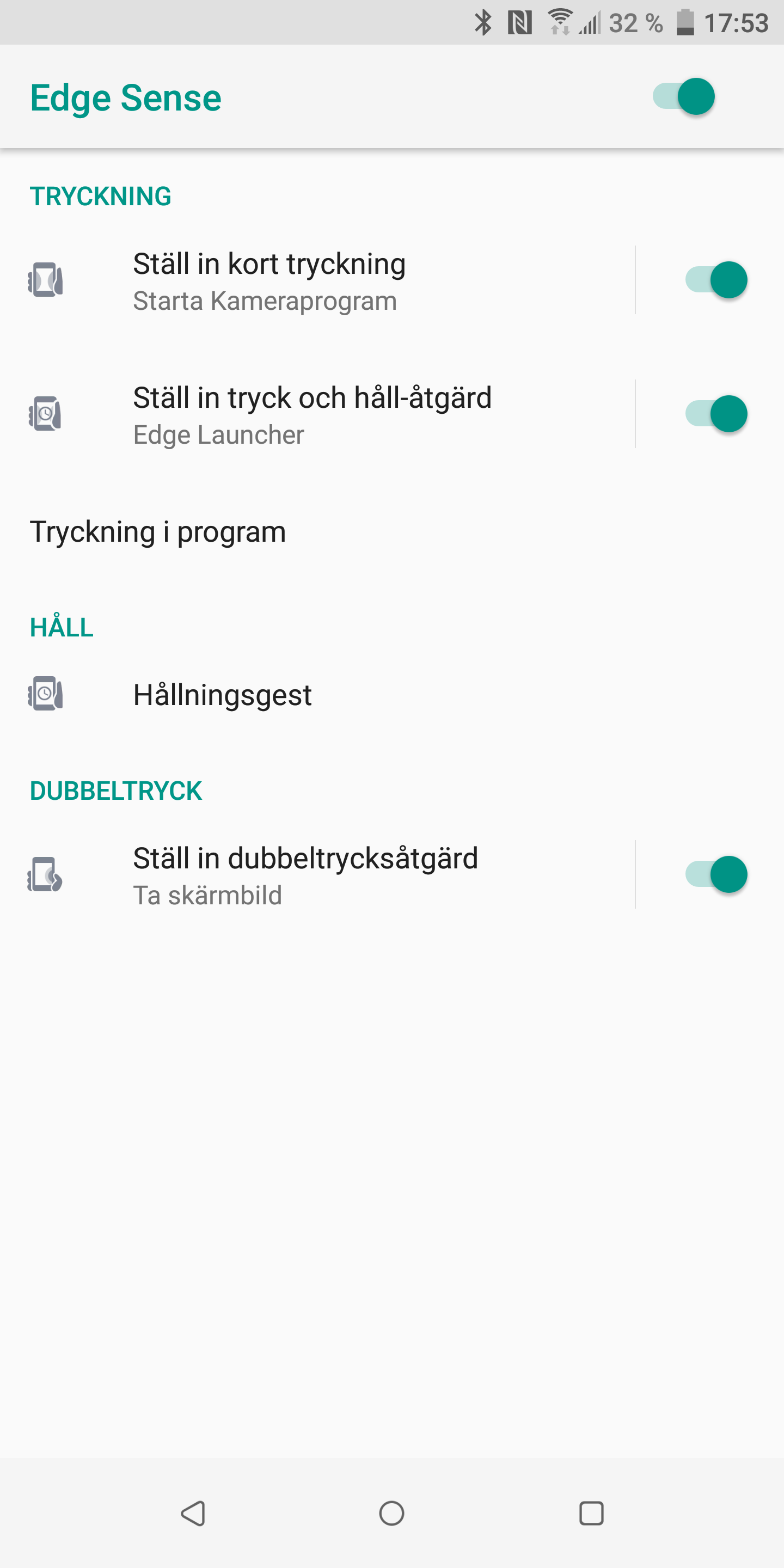Go to the home screen
The width and height of the screenshot is (784, 1568).
coord(391,1513)
